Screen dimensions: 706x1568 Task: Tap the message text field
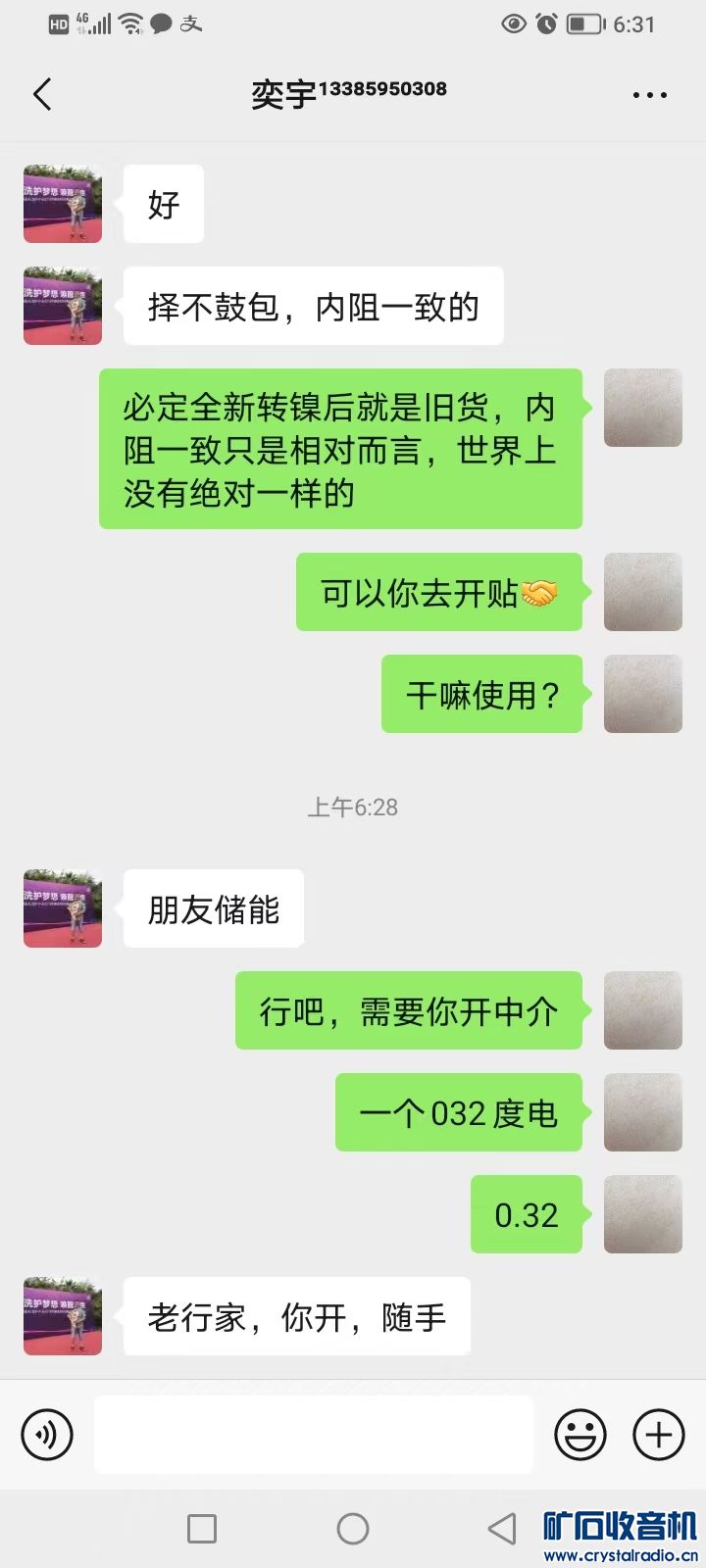tap(314, 1436)
